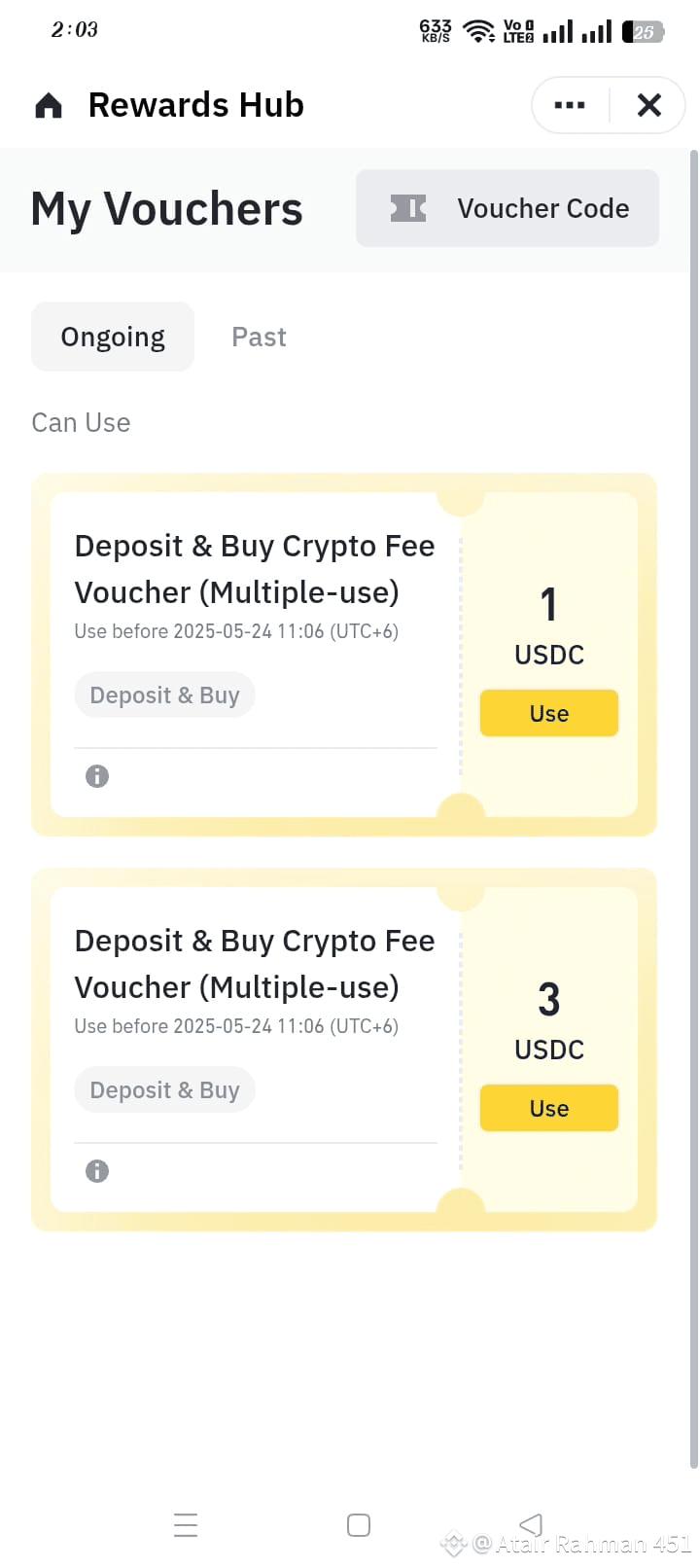The width and height of the screenshot is (700, 1568).
Task: Tap the Android home navigation button
Action: pyautogui.click(x=358, y=1524)
